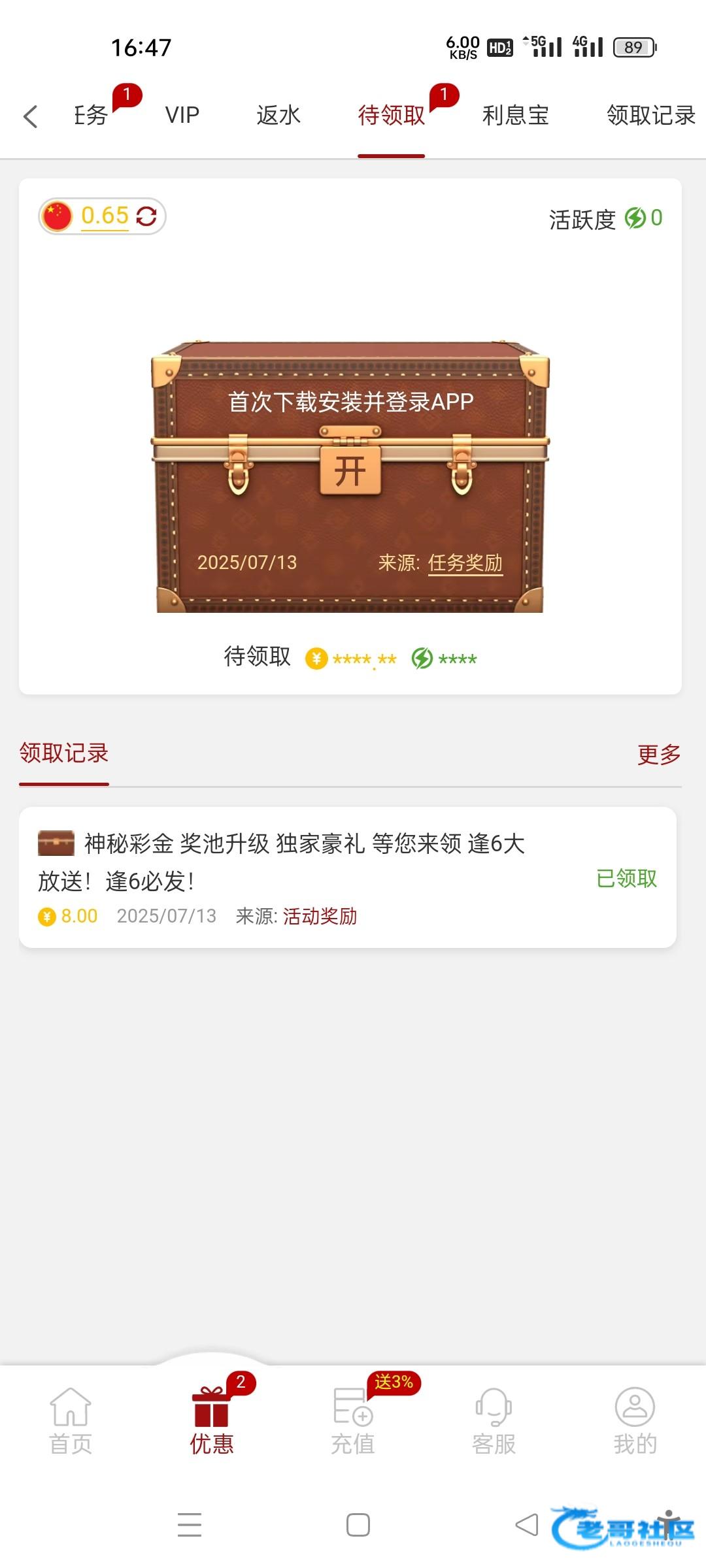Go back using the top-left arrow
Image resolution: width=706 pixels, height=1568 pixels.
(x=30, y=117)
